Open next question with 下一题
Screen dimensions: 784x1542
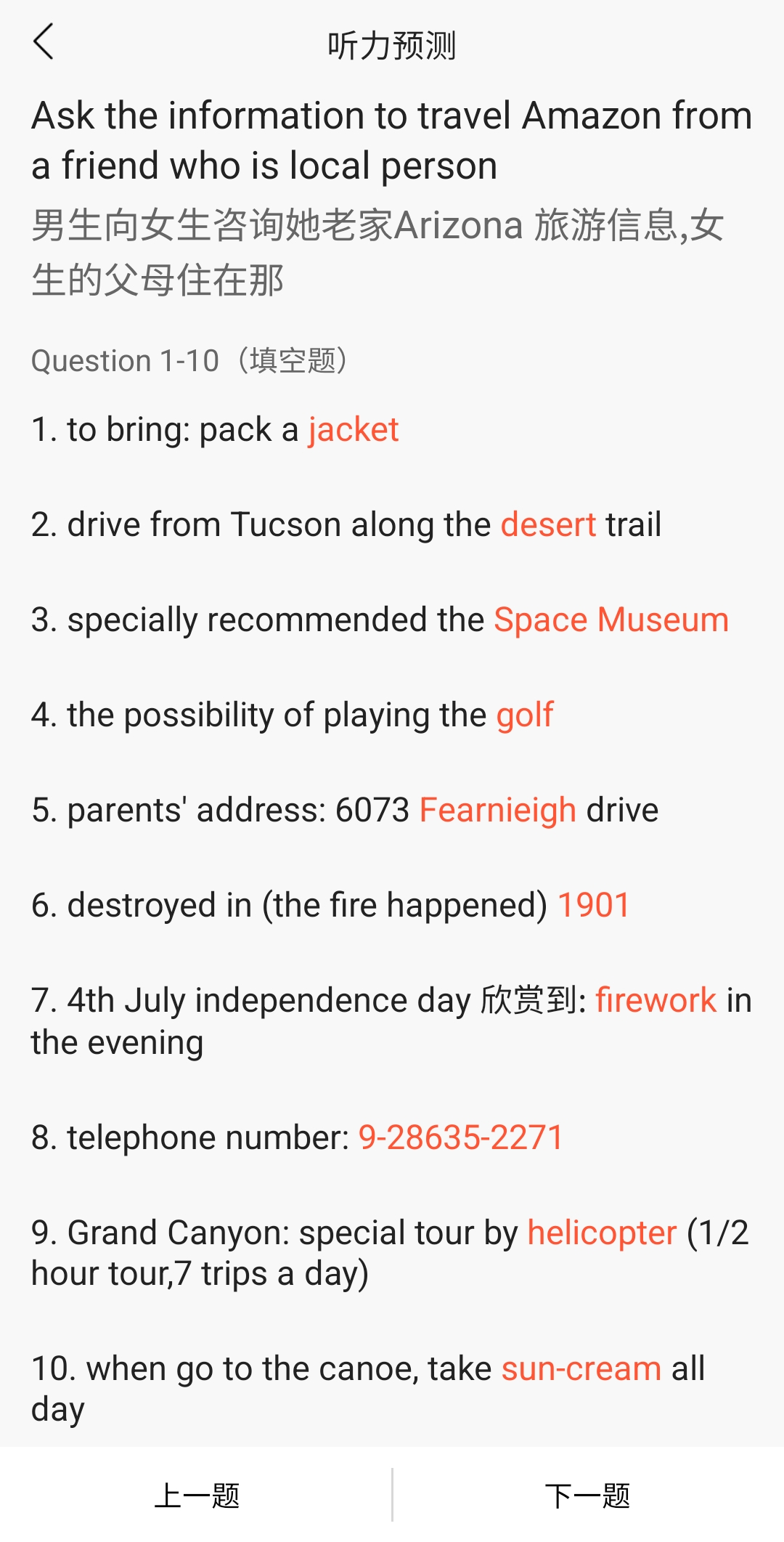coord(588,1496)
